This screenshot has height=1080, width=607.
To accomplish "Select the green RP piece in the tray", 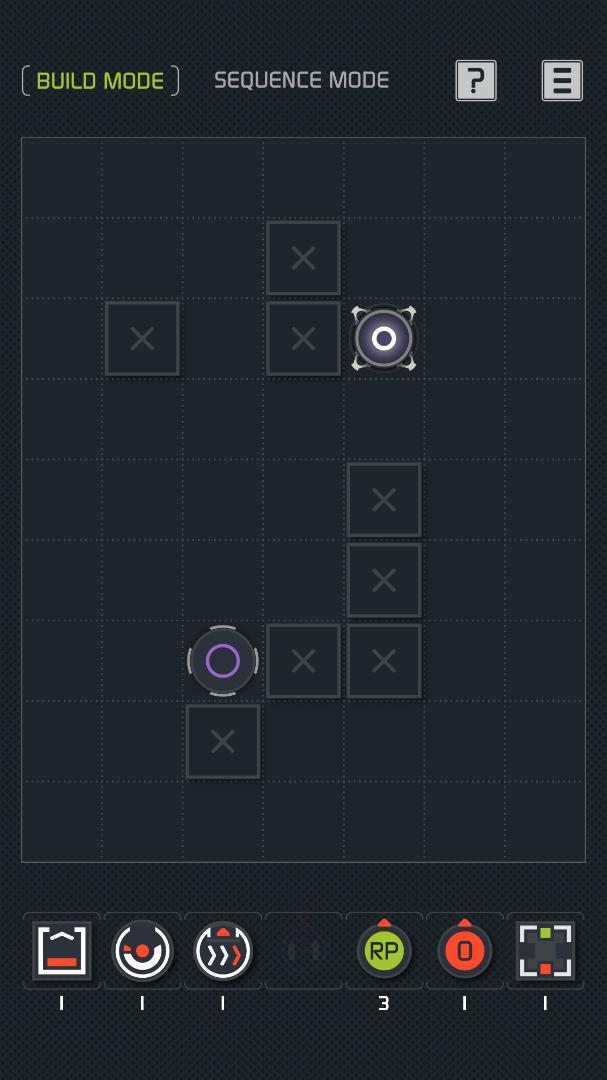I will click(x=384, y=950).
